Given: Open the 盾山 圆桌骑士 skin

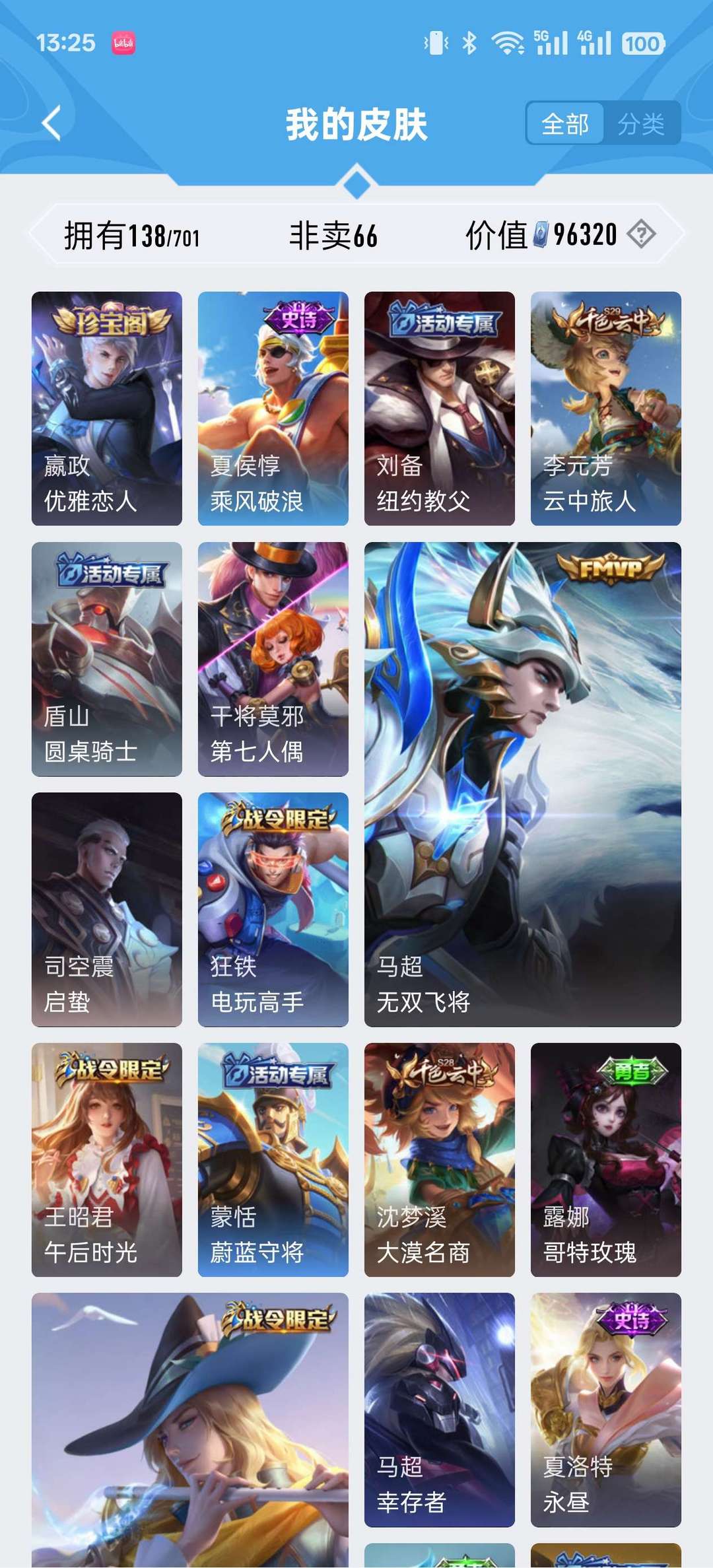Looking at the screenshot, I should pyautogui.click(x=107, y=659).
